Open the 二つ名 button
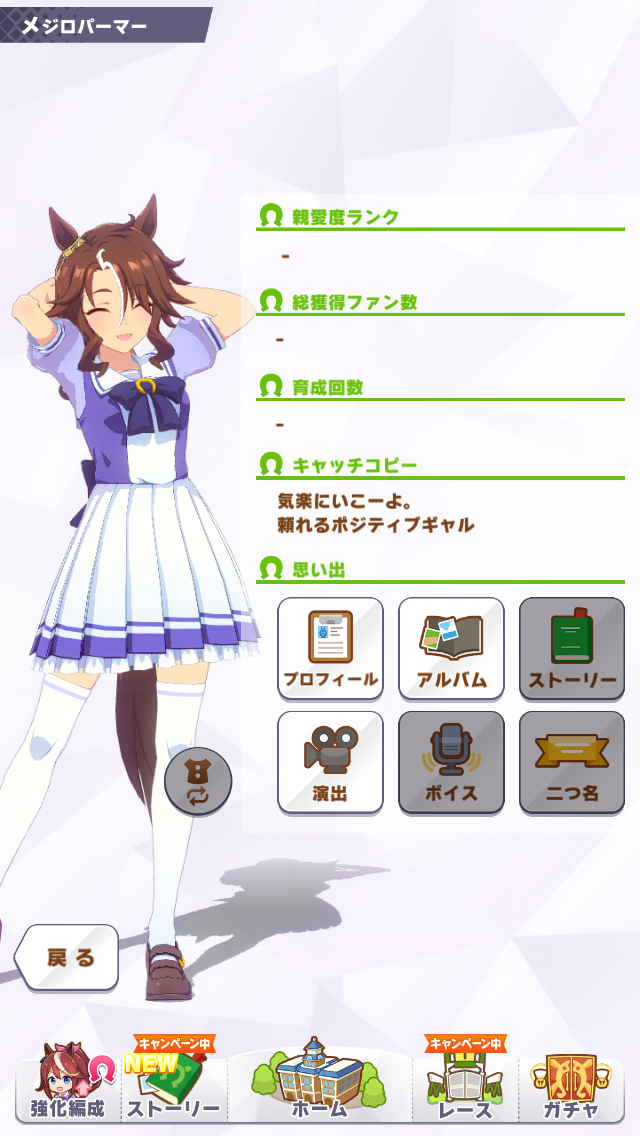Image resolution: width=640 pixels, height=1136 pixels. (572, 762)
